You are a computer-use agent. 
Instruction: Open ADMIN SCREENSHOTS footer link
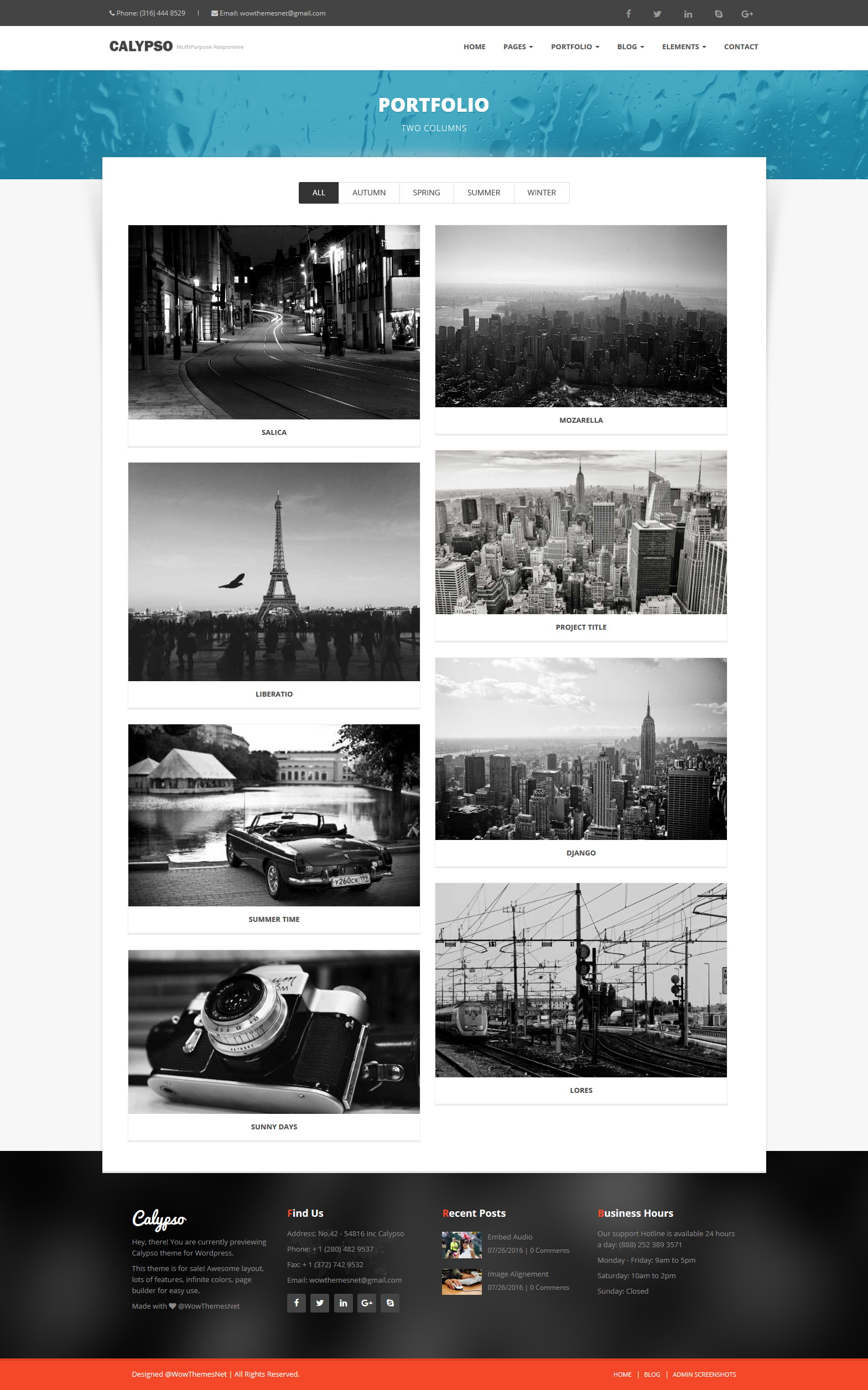point(704,1375)
